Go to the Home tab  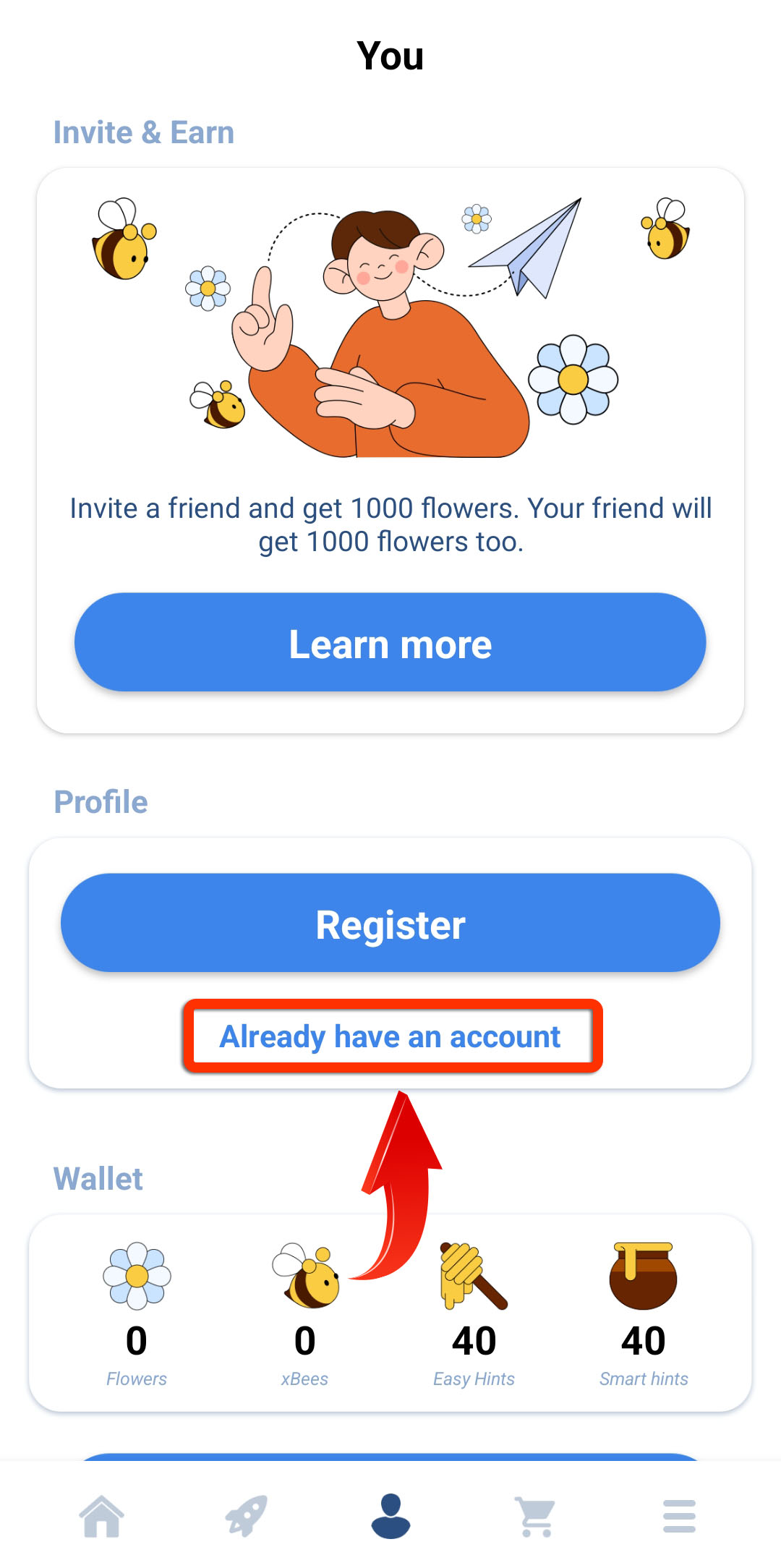click(102, 1515)
